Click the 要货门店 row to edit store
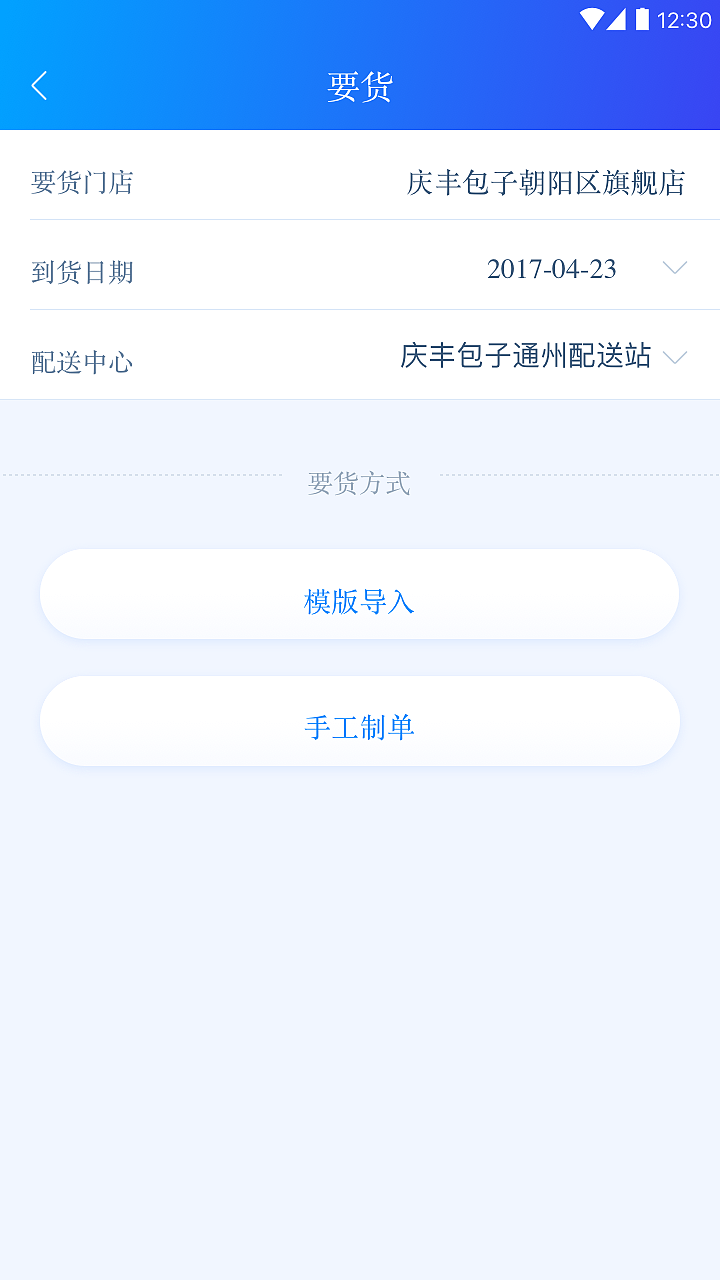 (360, 183)
